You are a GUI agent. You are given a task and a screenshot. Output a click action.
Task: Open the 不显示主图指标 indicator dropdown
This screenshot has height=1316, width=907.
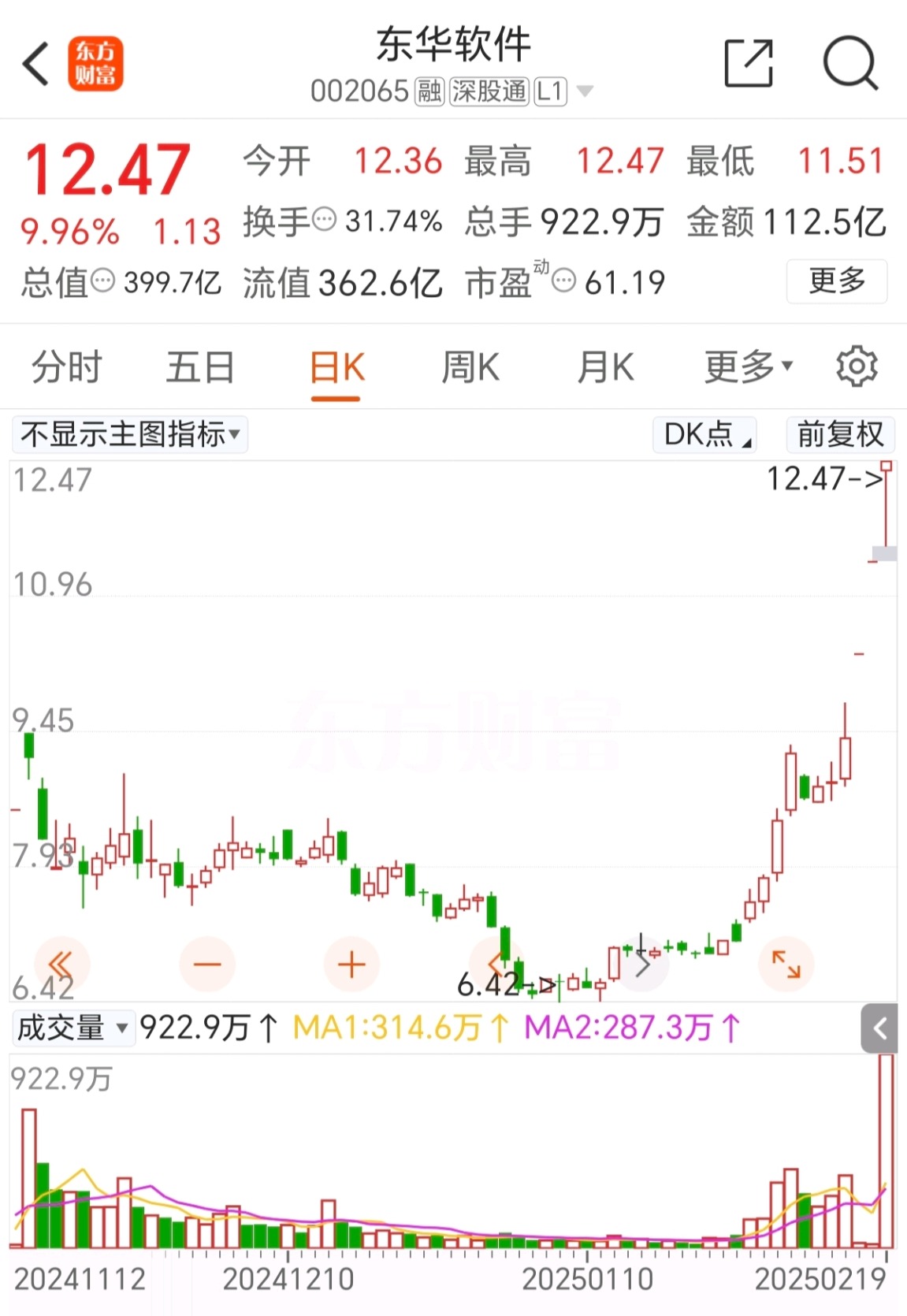[130, 434]
